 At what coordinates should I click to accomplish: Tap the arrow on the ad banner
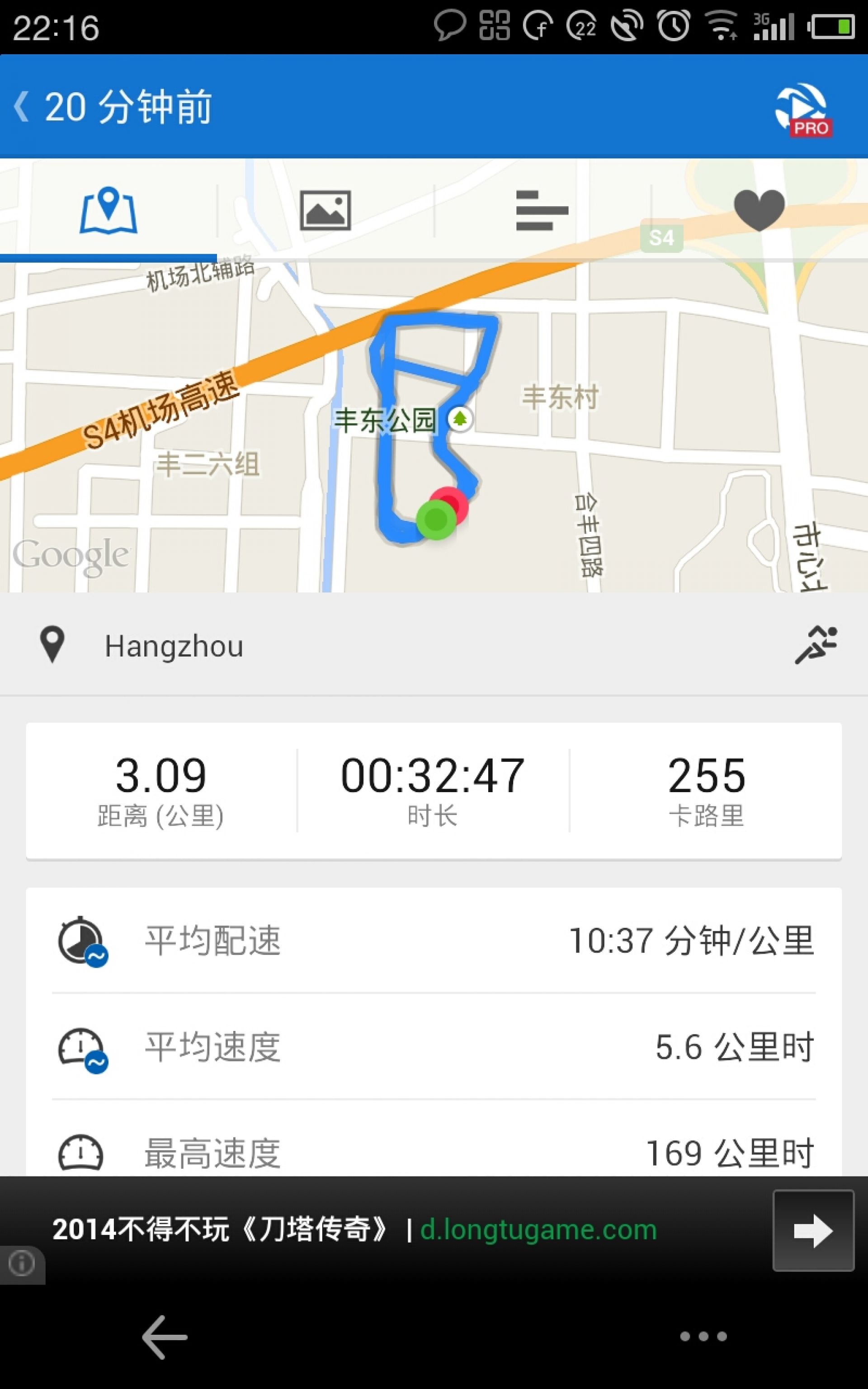click(x=813, y=1231)
